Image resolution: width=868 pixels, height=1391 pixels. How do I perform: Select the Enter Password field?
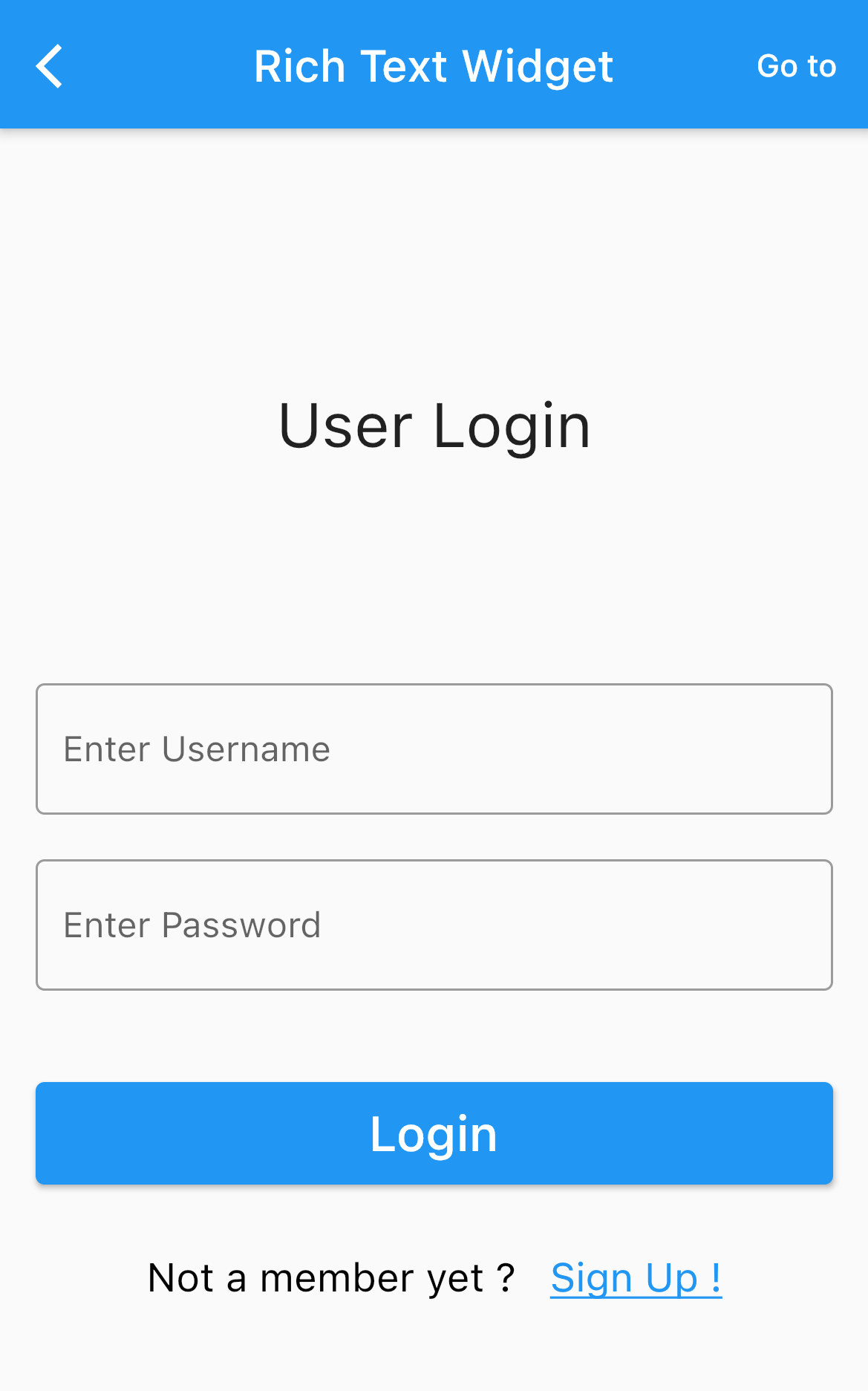434,925
